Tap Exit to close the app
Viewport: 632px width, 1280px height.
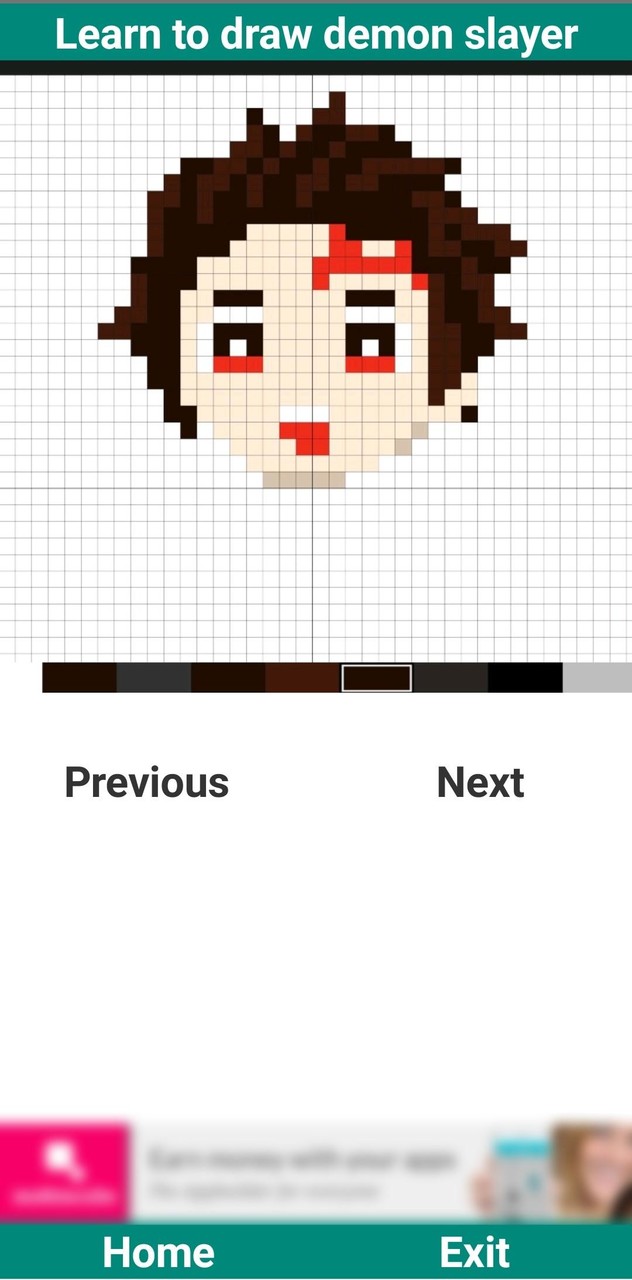474,1252
